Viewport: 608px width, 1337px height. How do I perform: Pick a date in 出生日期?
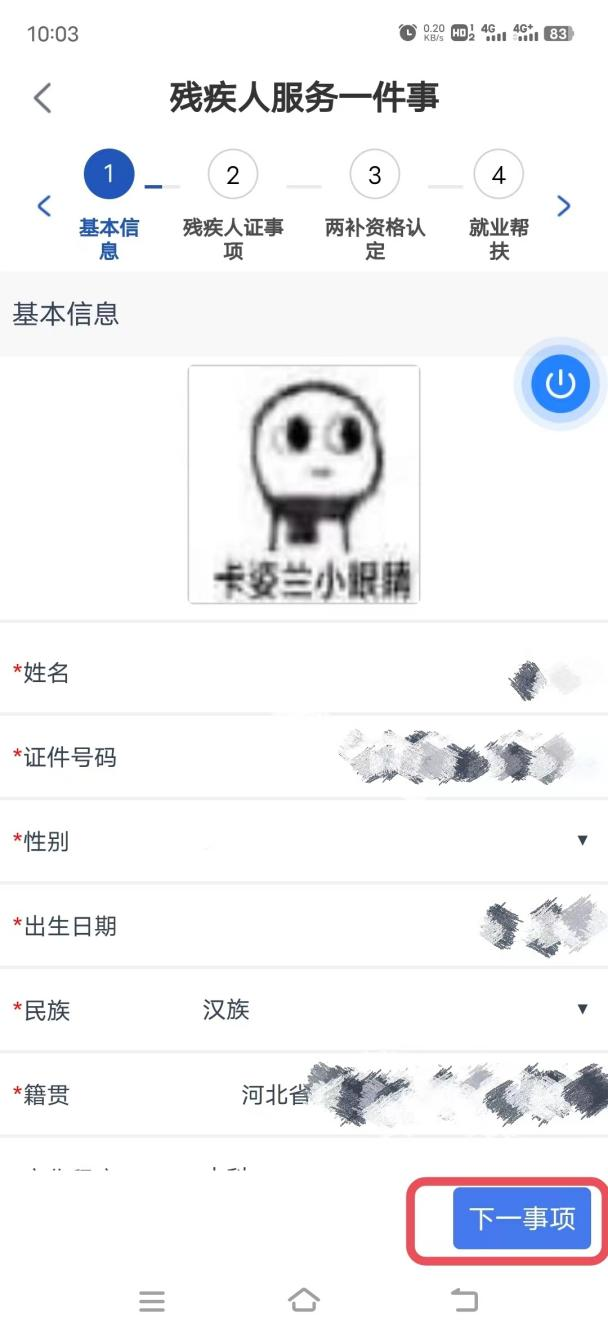coord(400,926)
